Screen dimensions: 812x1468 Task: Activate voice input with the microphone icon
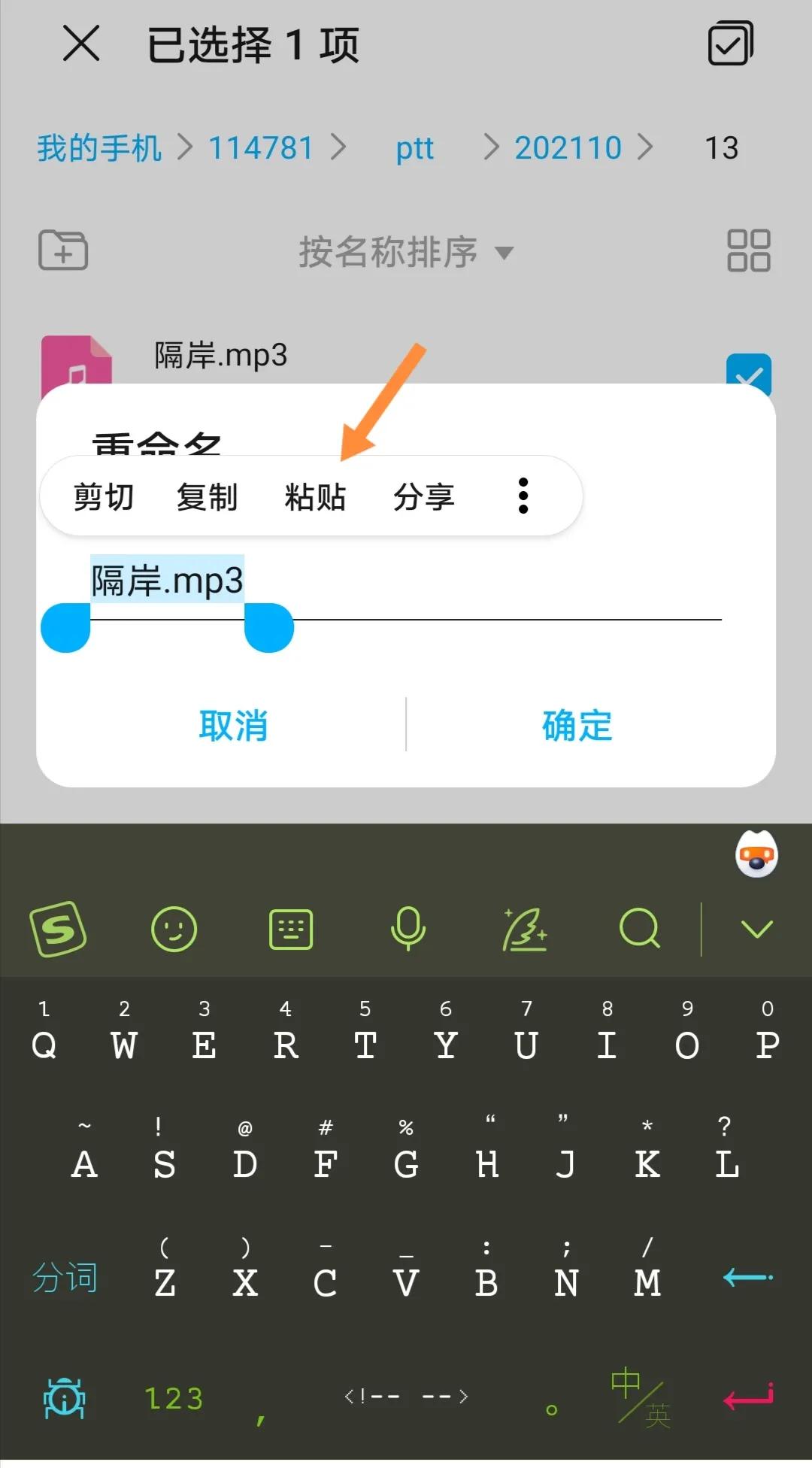407,930
